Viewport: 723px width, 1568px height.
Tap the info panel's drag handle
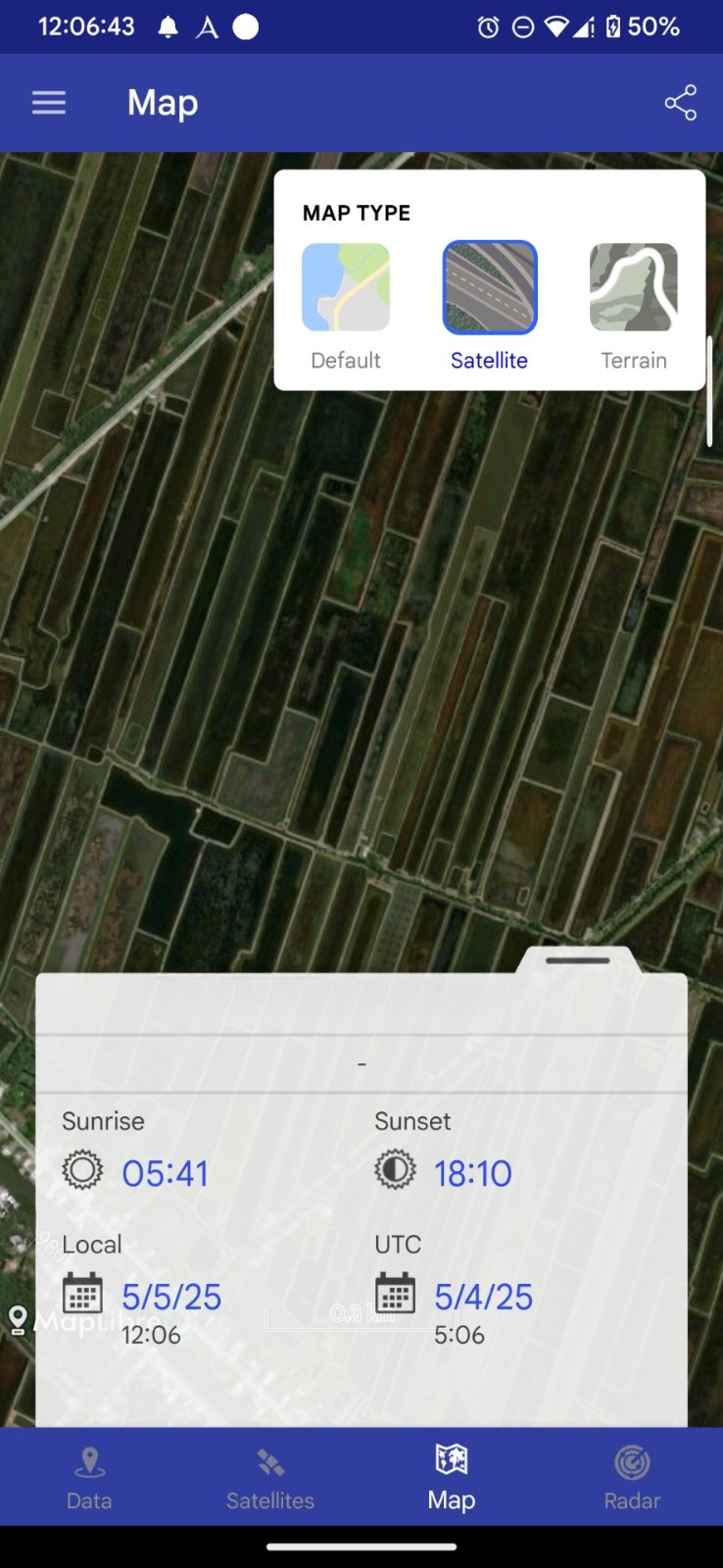pyautogui.click(x=578, y=960)
